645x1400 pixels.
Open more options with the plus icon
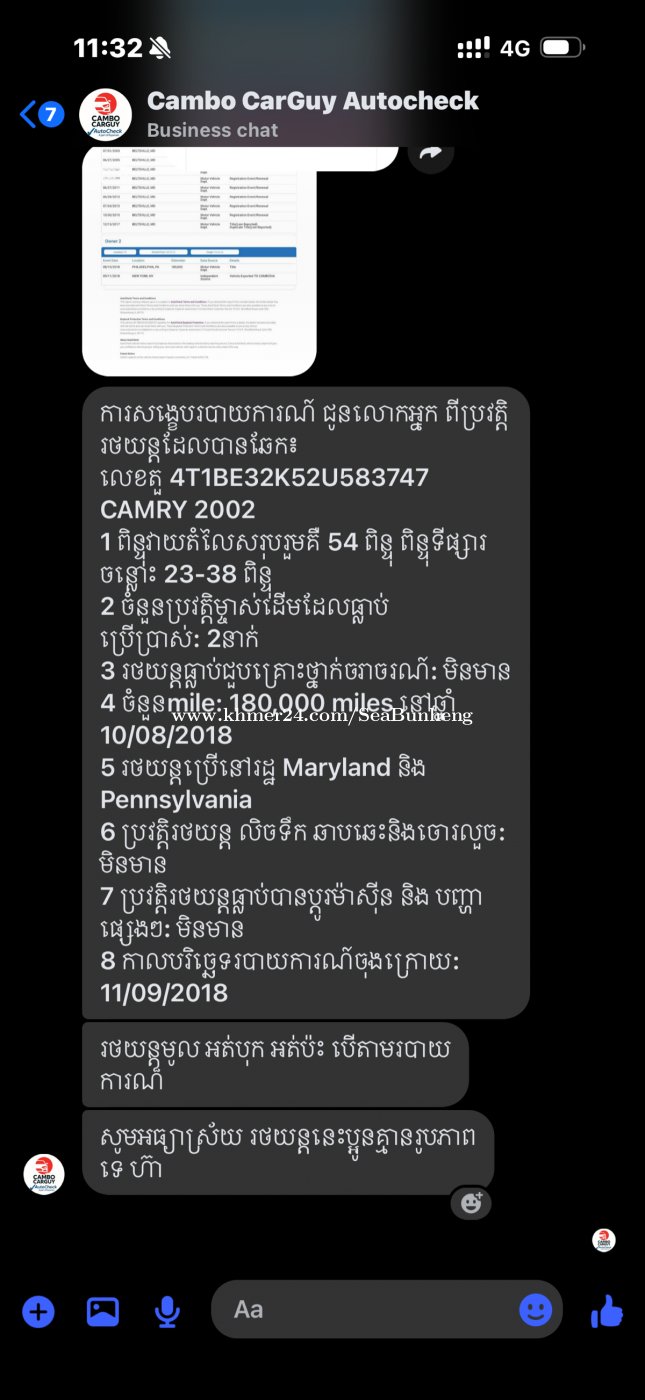[x=38, y=1310]
